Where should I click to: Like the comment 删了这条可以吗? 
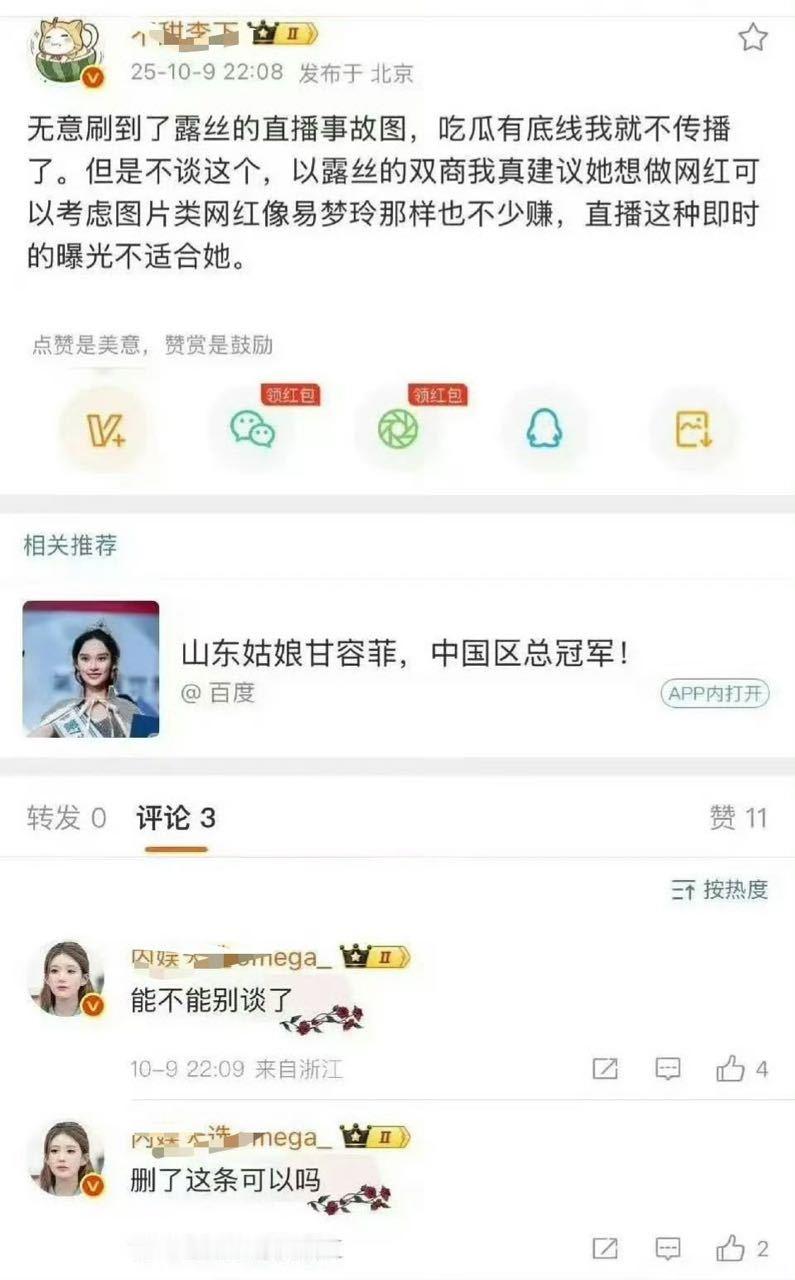[x=731, y=1248]
